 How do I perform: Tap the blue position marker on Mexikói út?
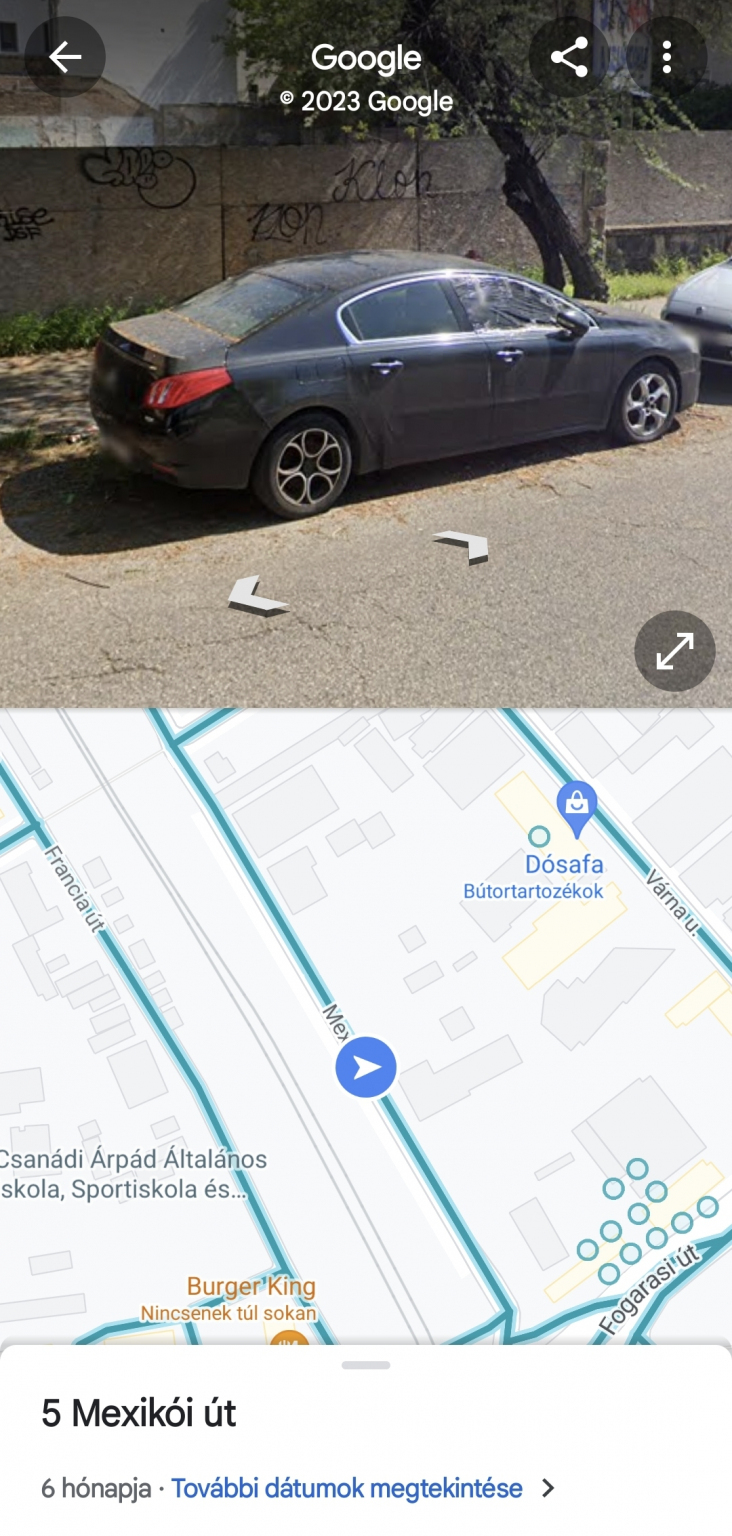click(366, 1067)
